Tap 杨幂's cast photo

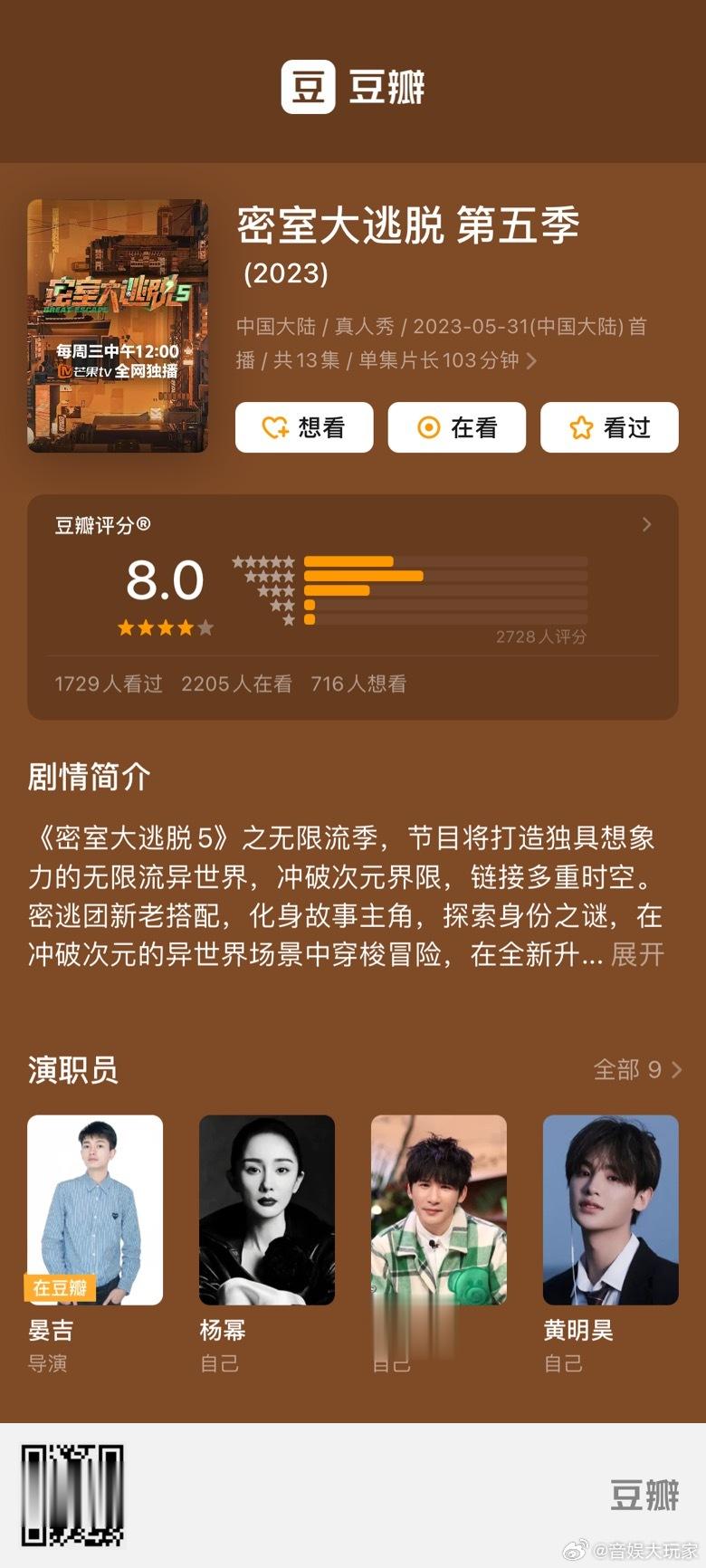(266, 1209)
